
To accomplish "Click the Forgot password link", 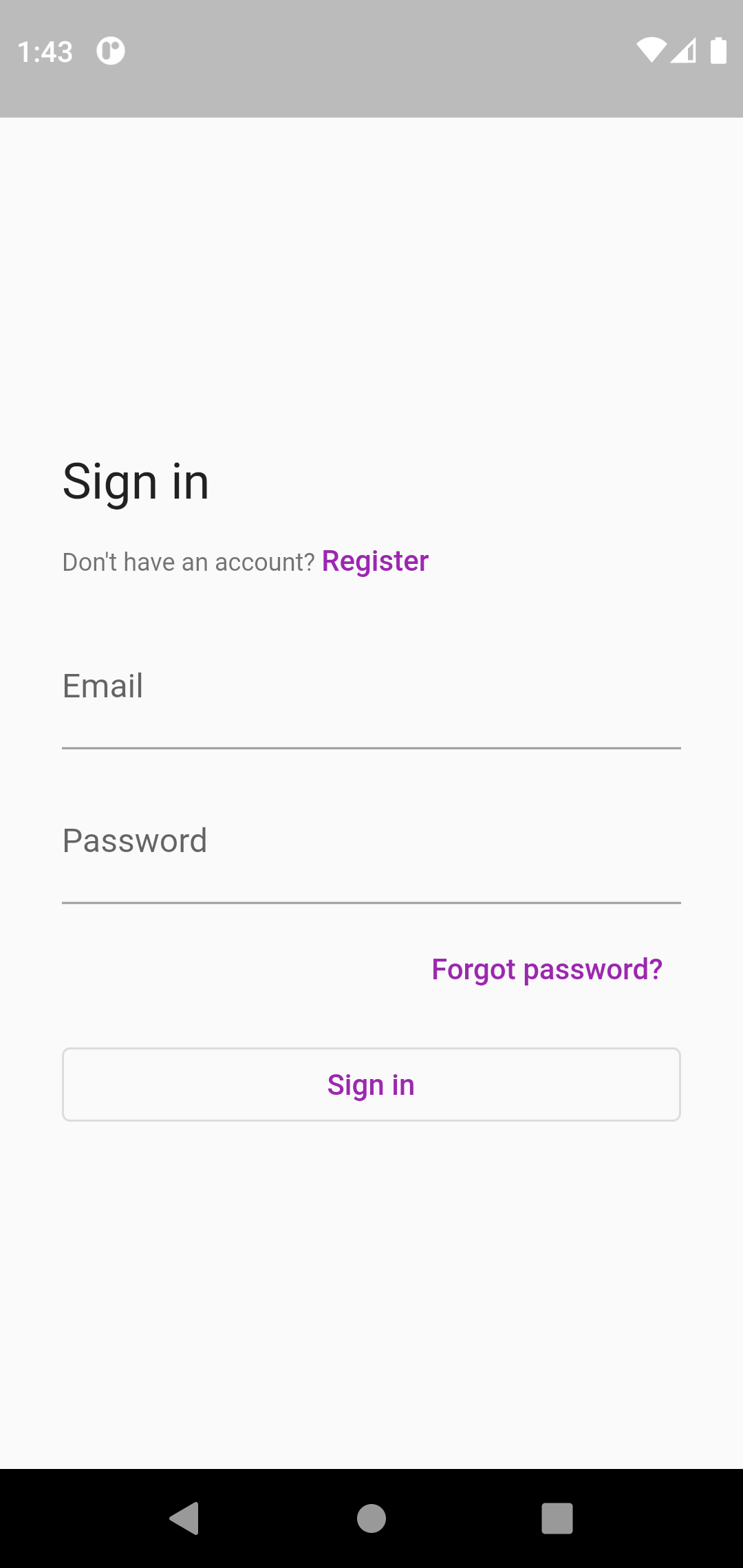I will 546,969.
